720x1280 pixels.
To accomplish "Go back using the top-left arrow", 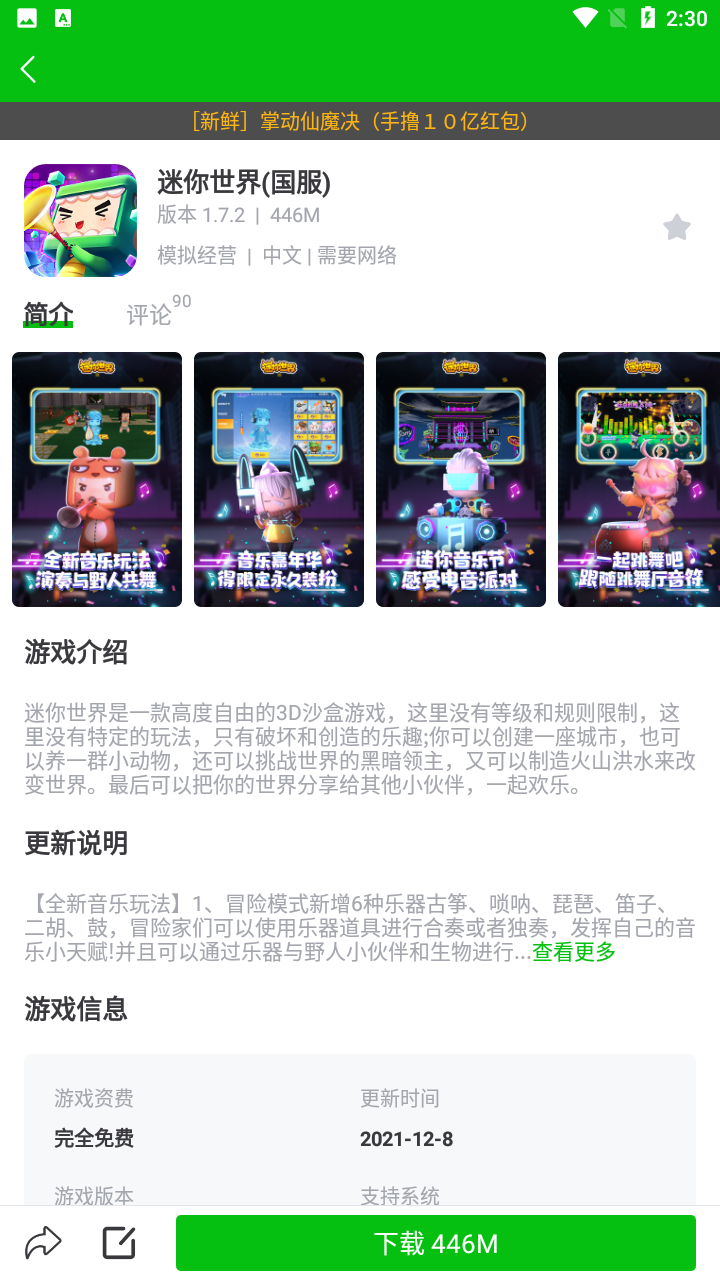I will 28,69.
